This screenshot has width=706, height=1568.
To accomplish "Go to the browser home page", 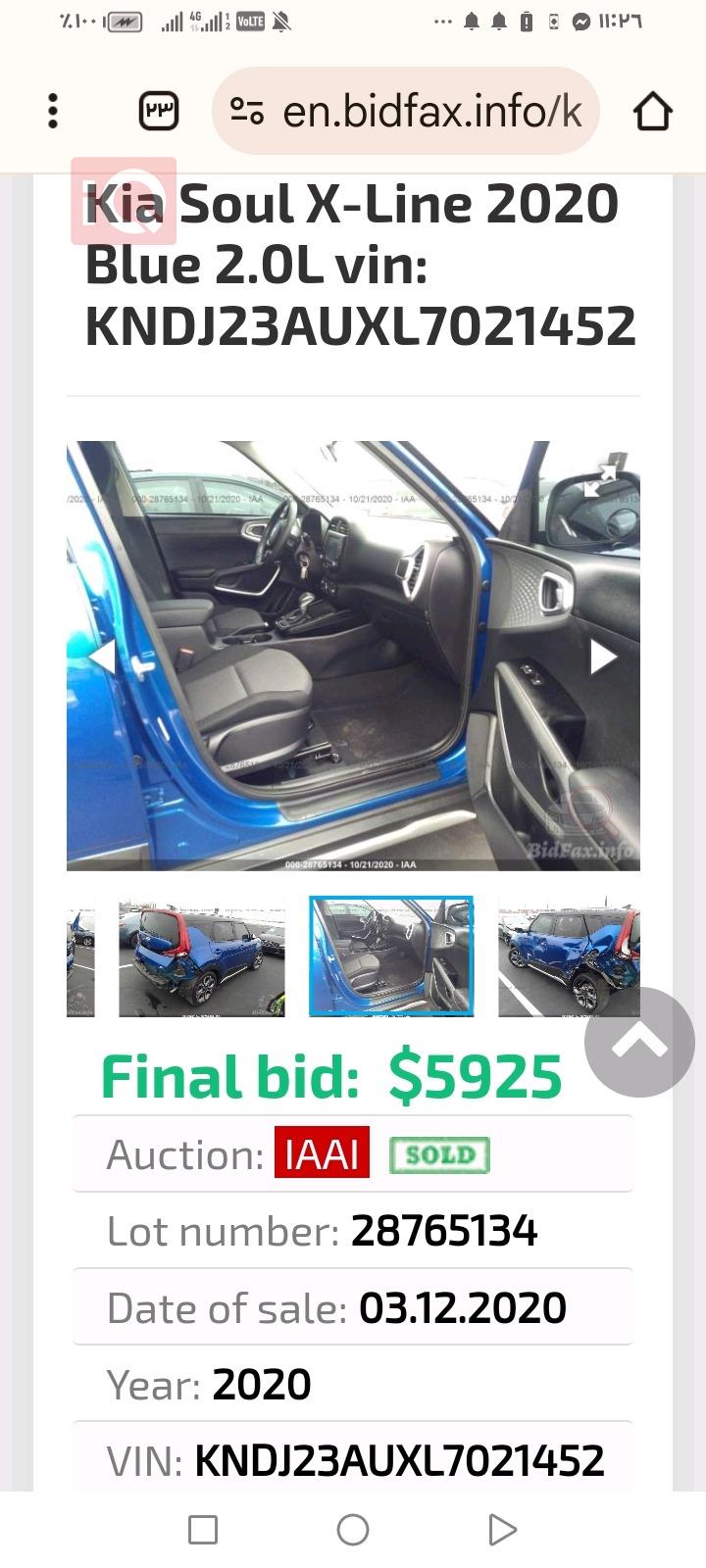I will pos(652,111).
